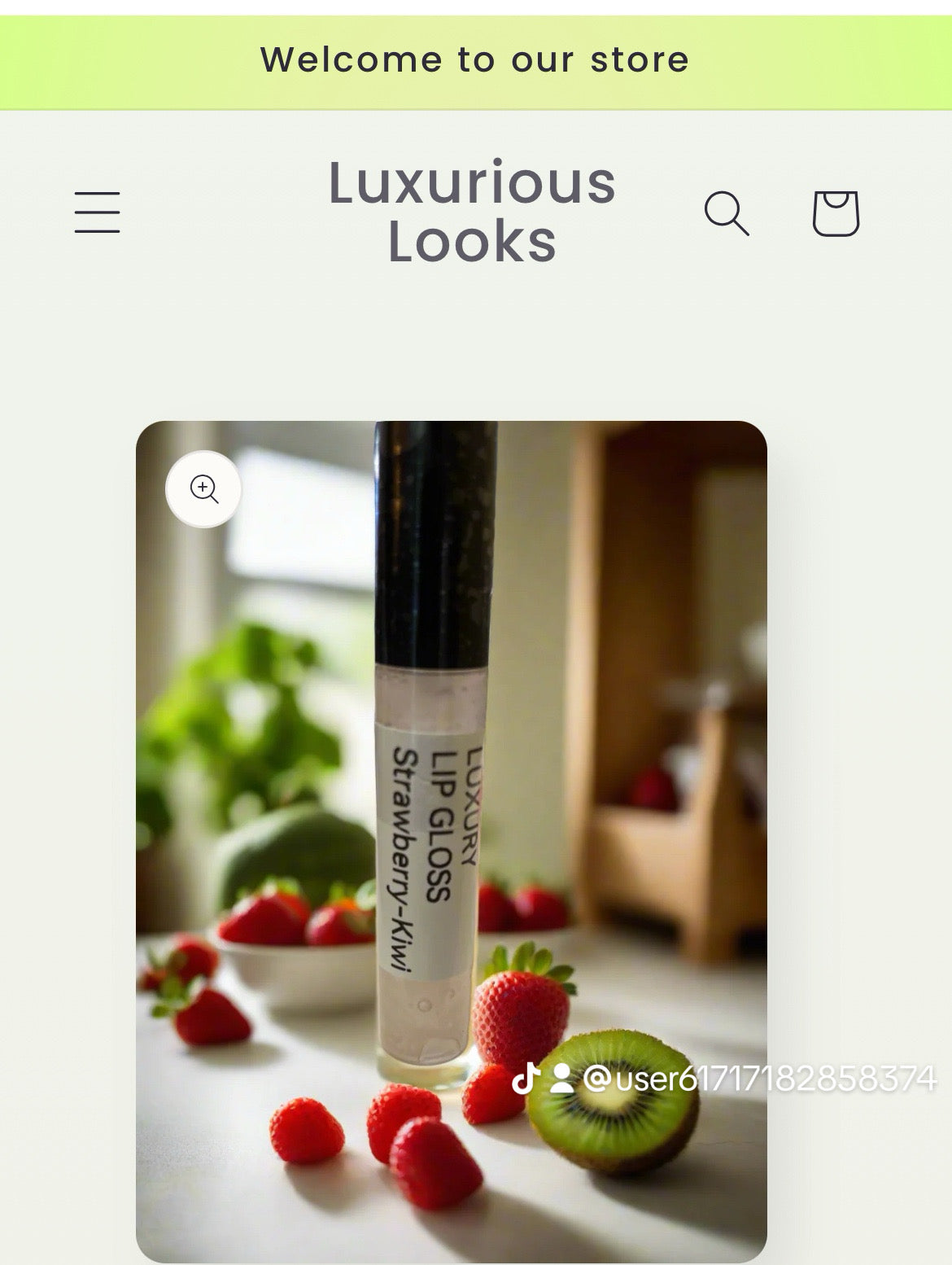This screenshot has width=952, height=1265.
Task: Go to Luxurious Looks home page
Action: pos(472,212)
